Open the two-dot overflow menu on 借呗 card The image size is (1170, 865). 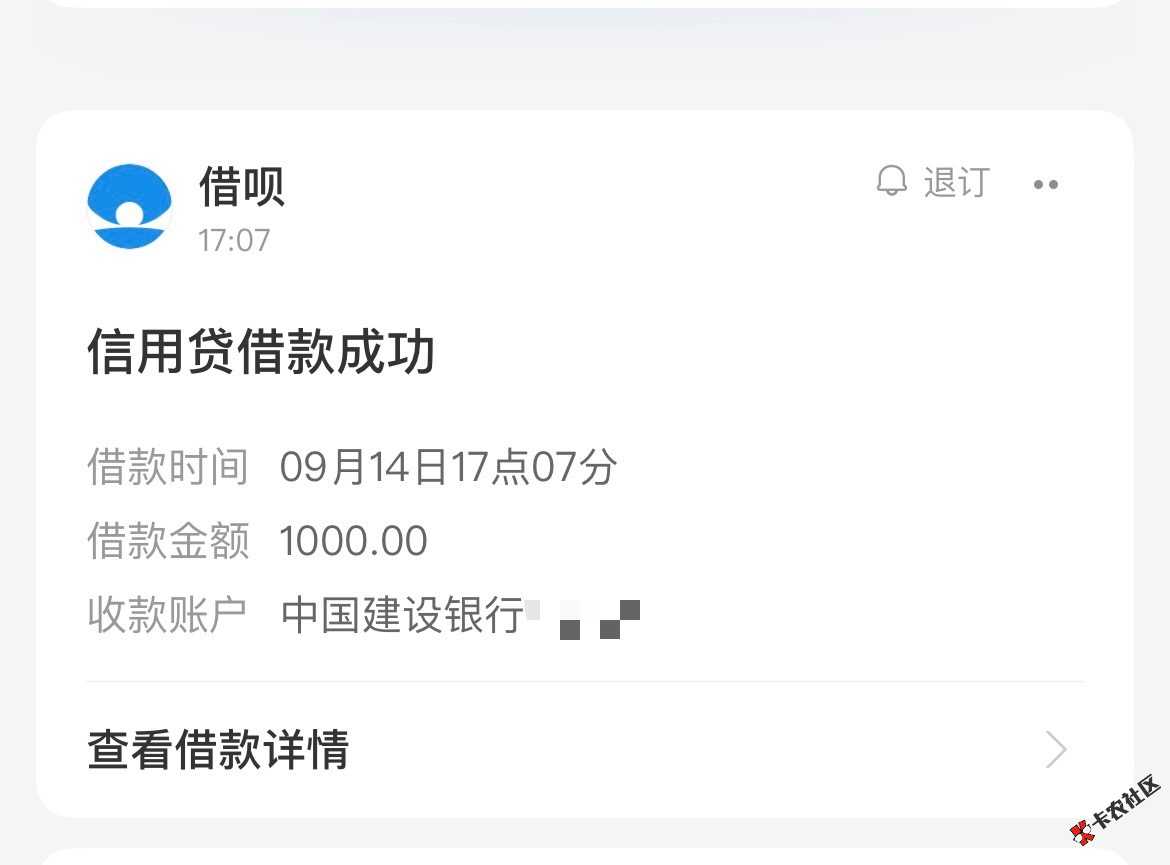coord(1046,185)
